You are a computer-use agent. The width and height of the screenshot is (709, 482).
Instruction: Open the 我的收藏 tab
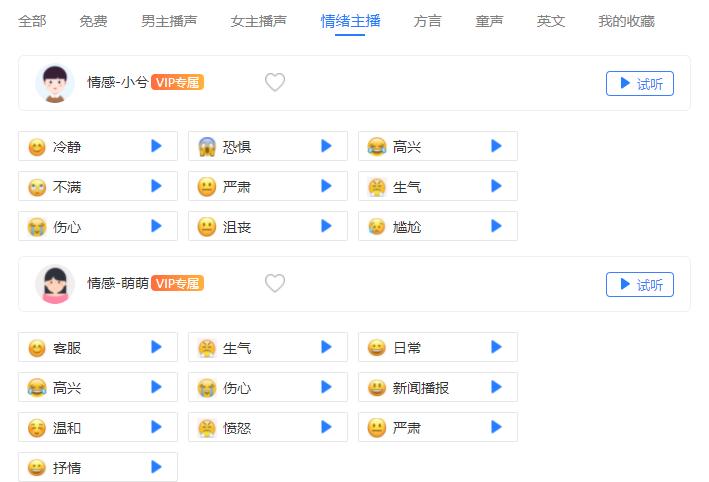[626, 20]
